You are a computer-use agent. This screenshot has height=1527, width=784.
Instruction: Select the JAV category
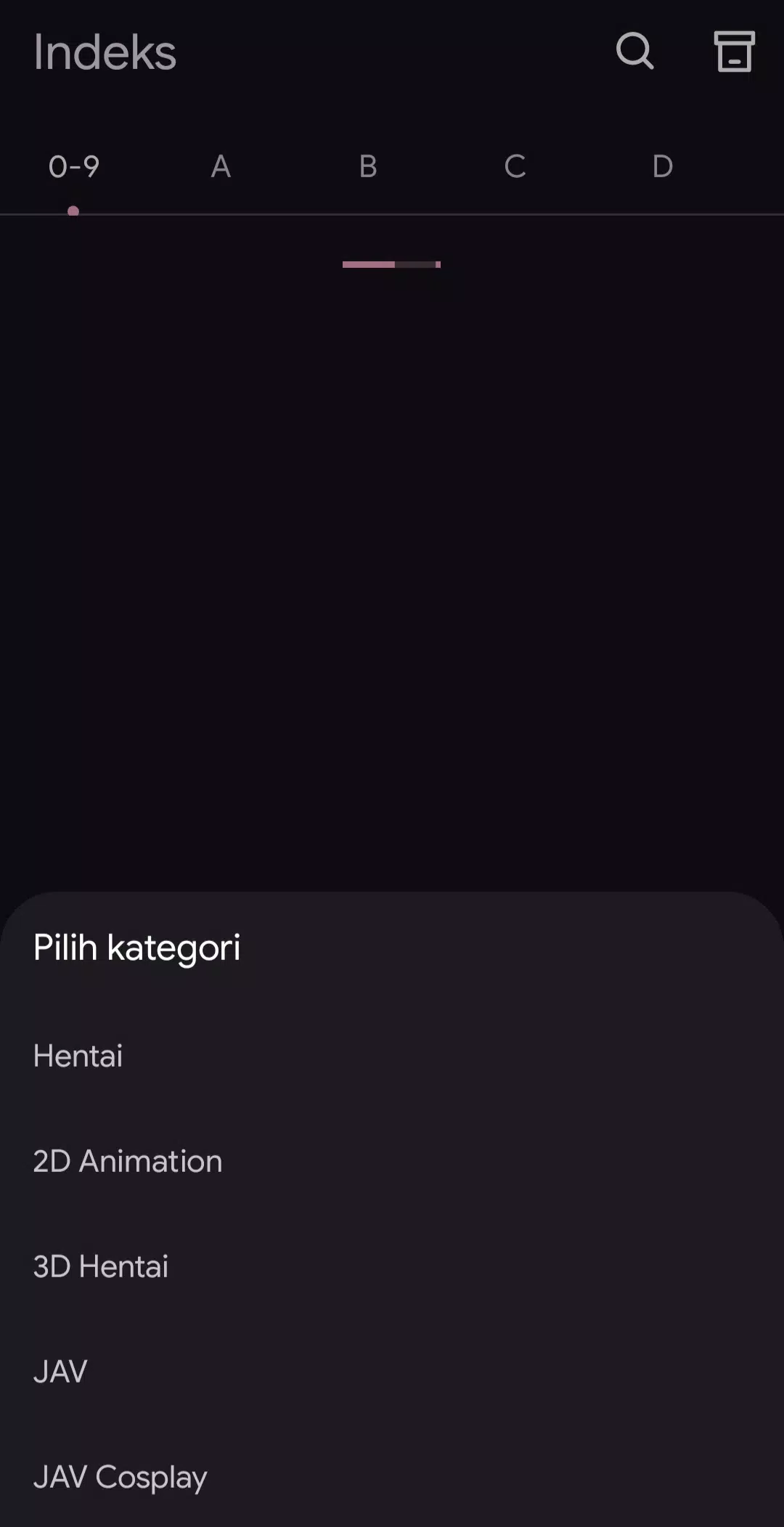pyautogui.click(x=60, y=1372)
